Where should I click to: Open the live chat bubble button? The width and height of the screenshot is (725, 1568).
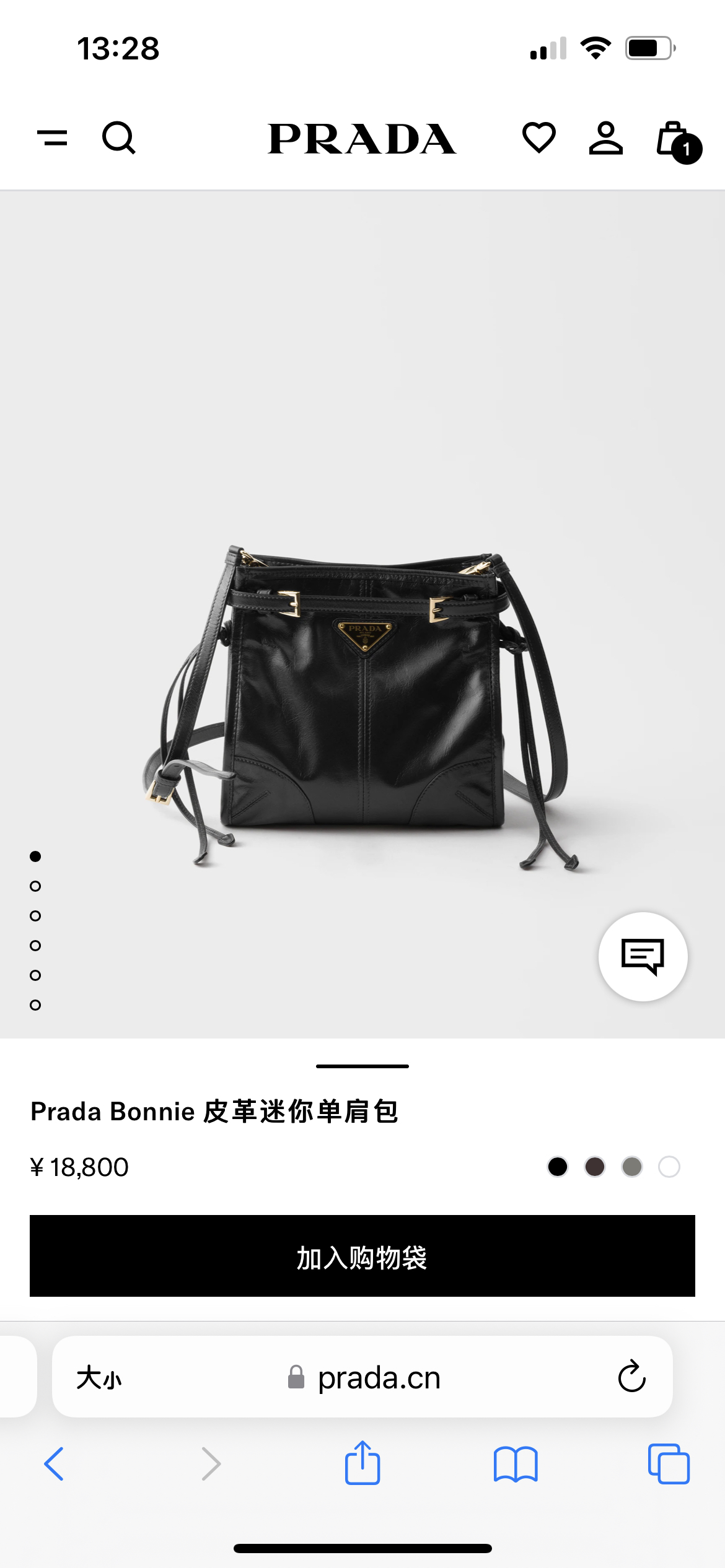pyautogui.click(x=643, y=956)
